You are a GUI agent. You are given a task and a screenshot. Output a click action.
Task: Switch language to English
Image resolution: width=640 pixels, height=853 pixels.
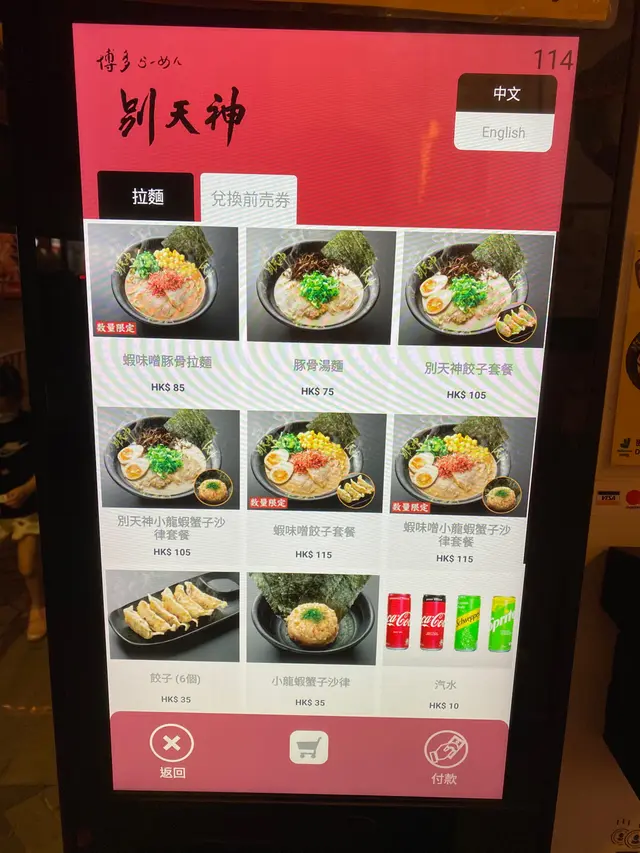[503, 132]
